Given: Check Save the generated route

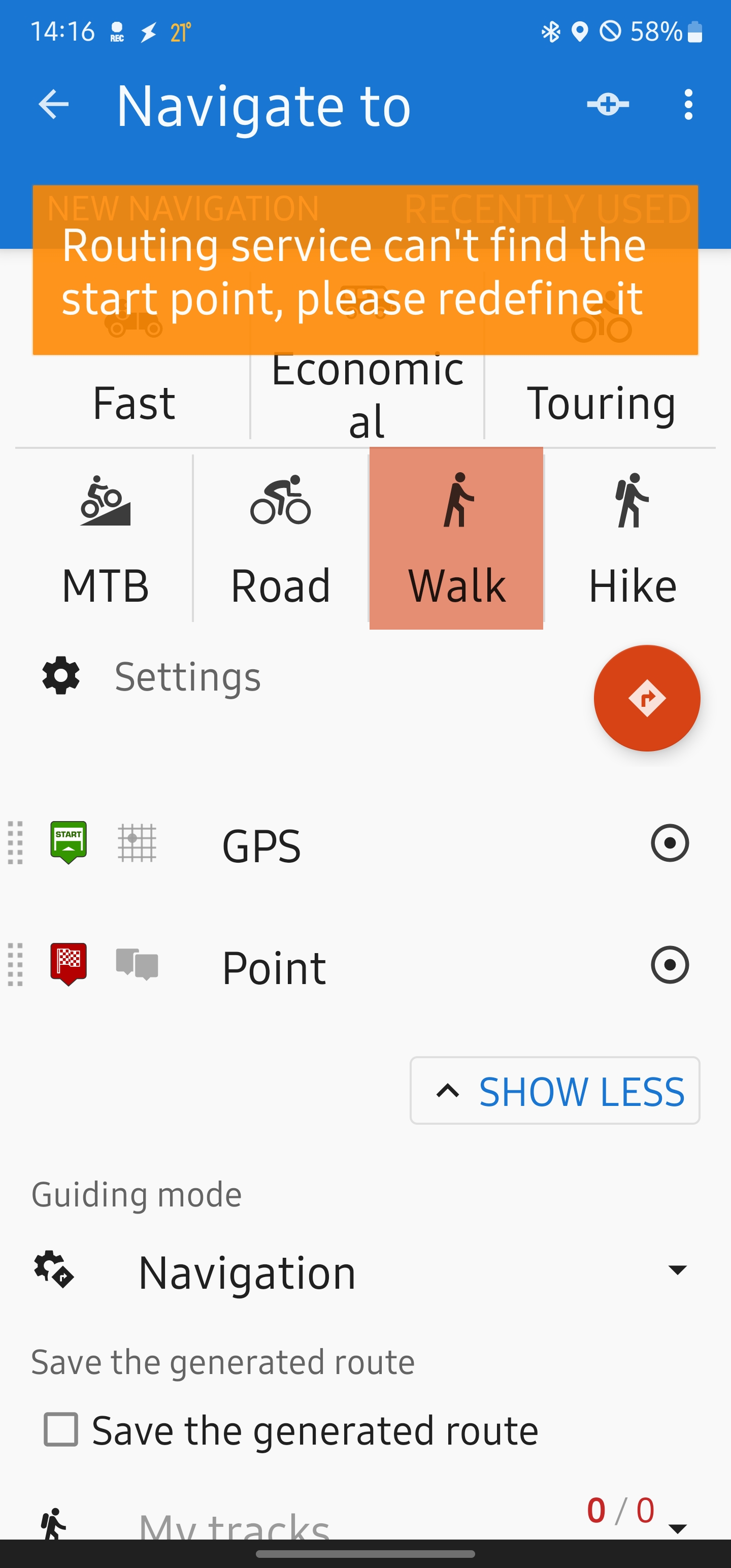Looking at the screenshot, I should [61, 1428].
